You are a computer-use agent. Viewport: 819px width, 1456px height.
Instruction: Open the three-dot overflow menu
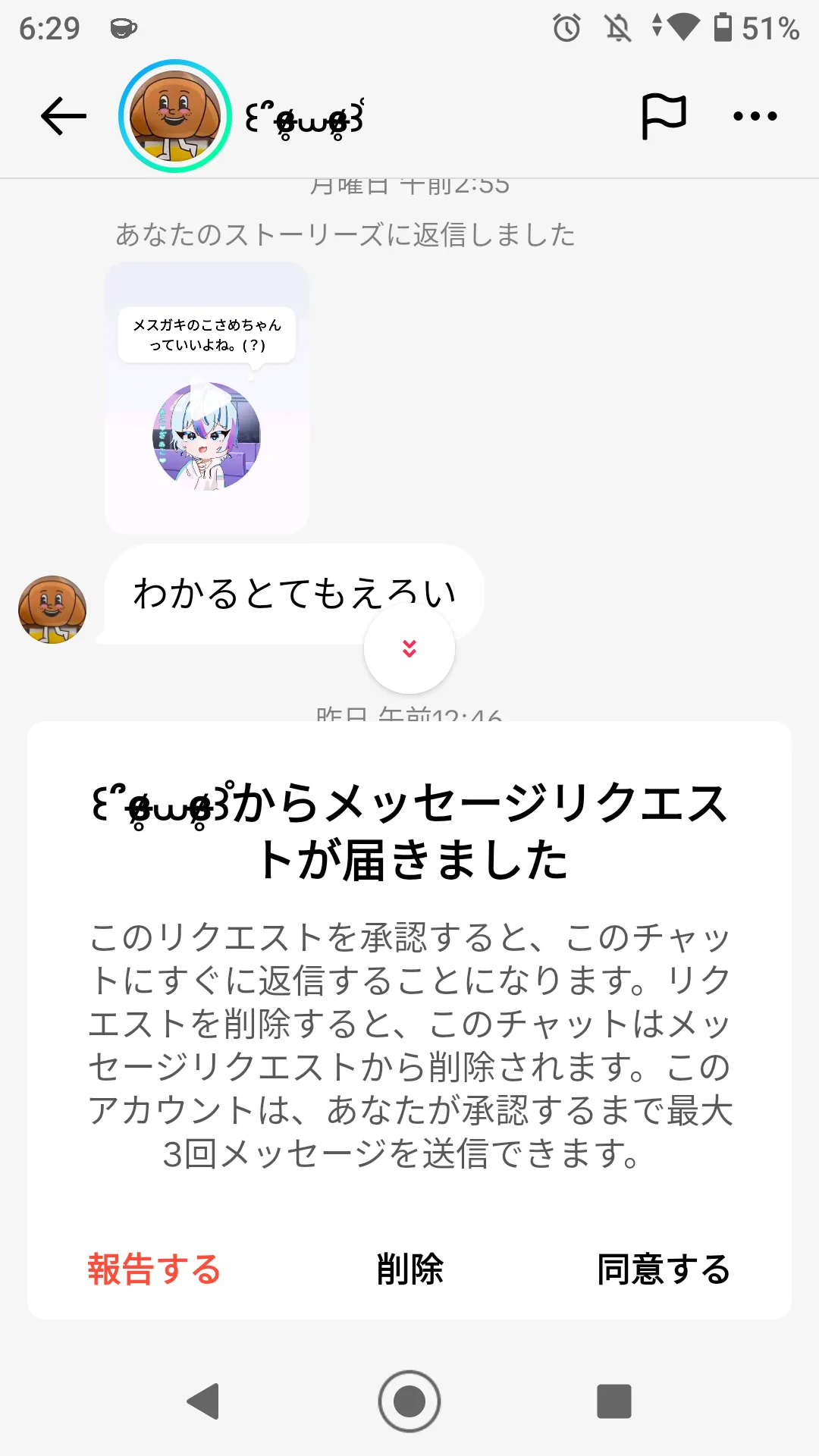(x=755, y=116)
